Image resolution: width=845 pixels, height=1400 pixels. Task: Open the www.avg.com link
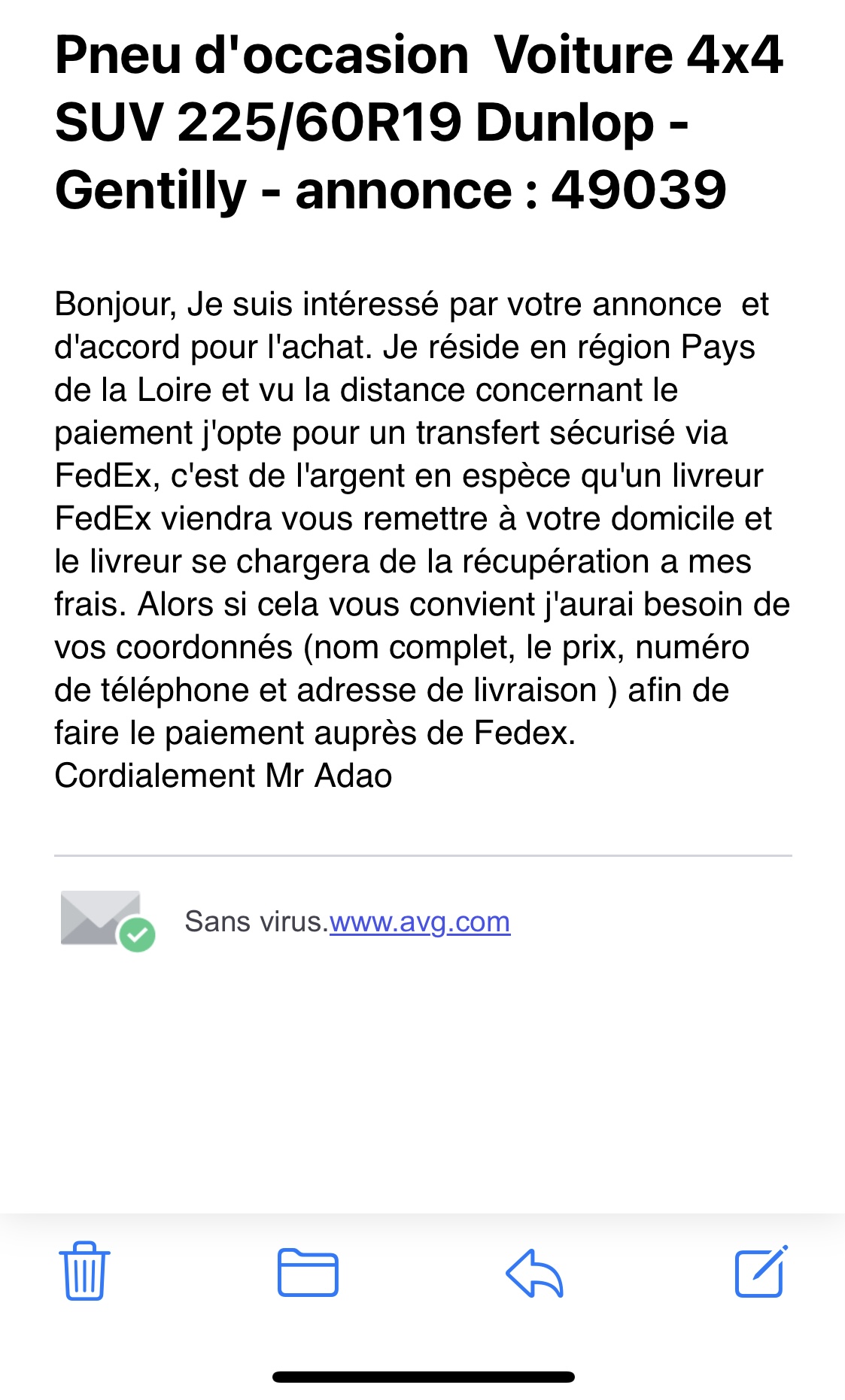420,922
